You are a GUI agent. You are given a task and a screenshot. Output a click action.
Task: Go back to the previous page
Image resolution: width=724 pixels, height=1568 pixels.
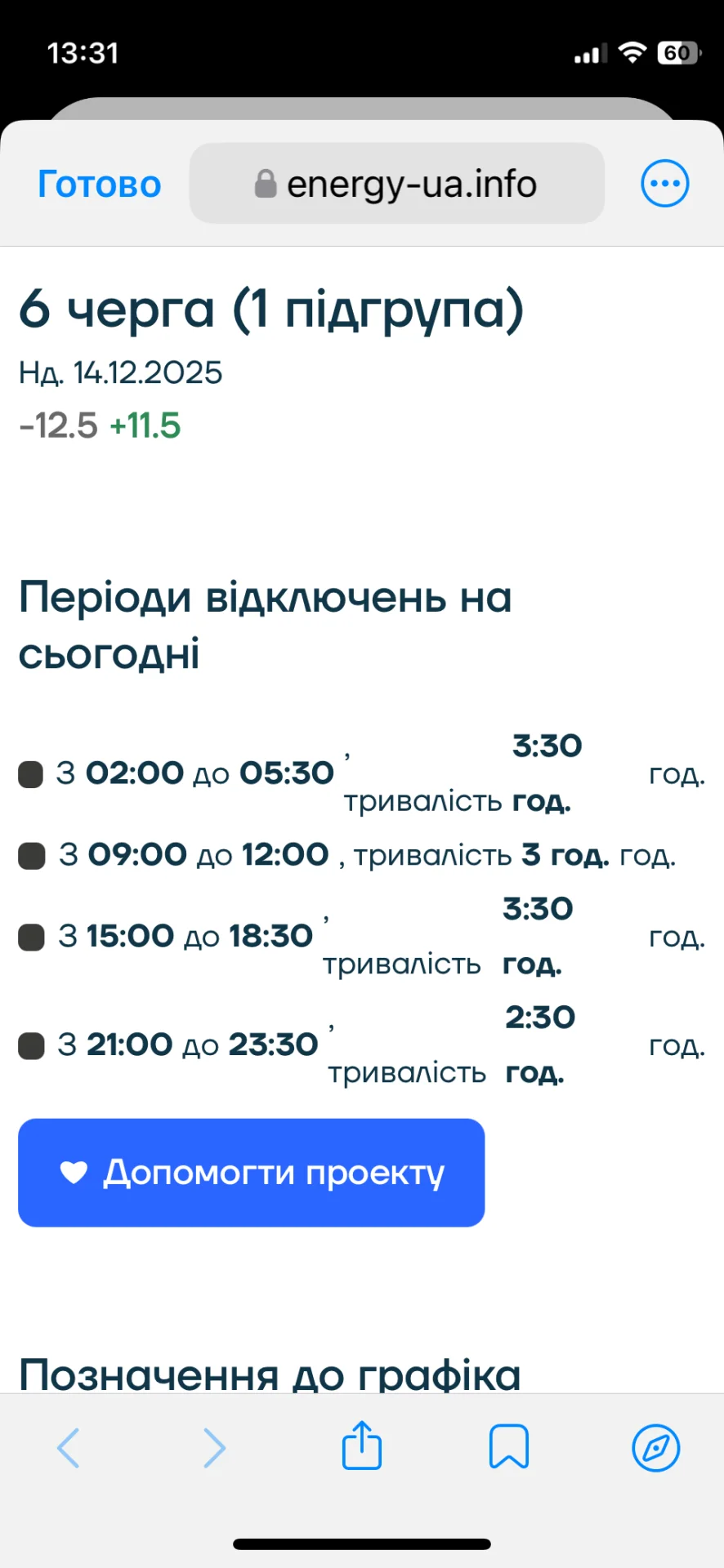69,1448
